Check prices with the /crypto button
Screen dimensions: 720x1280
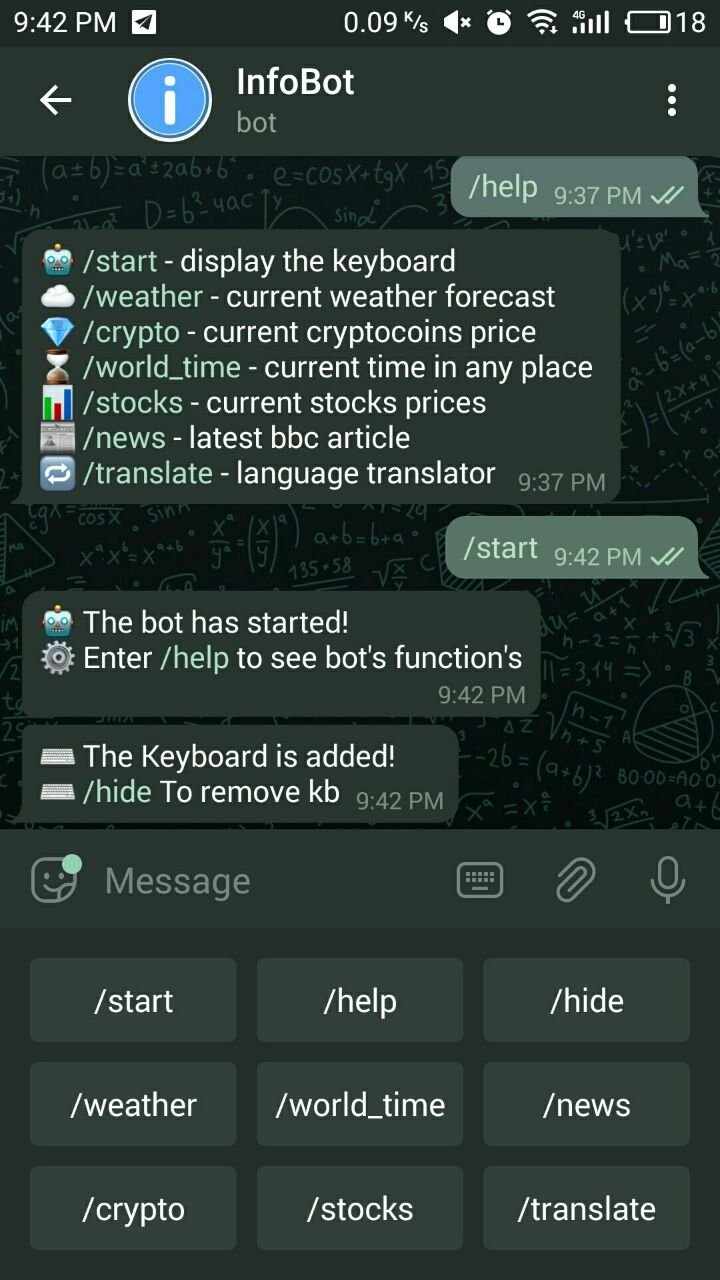point(133,1208)
